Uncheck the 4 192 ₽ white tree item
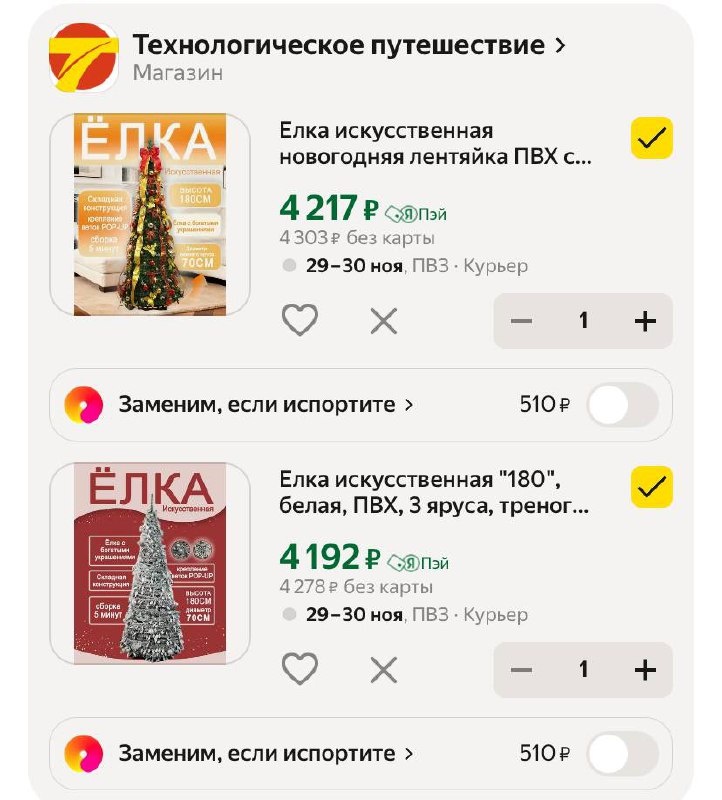 pyautogui.click(x=652, y=488)
